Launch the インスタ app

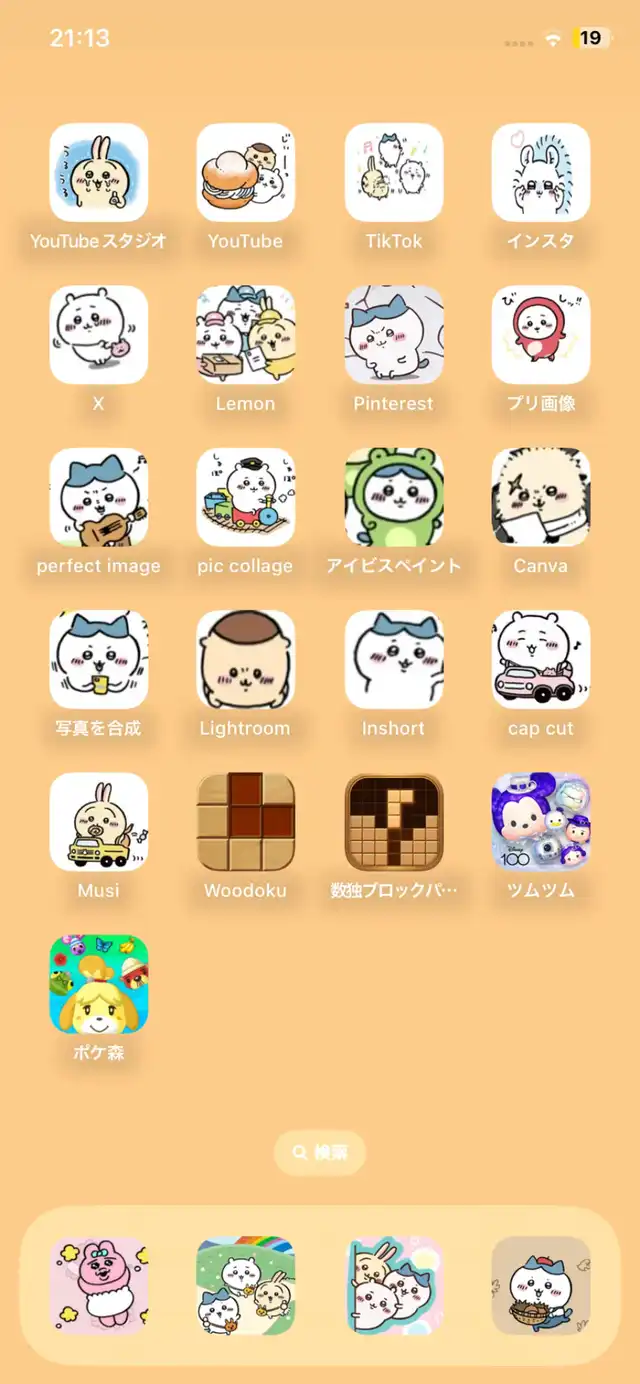click(541, 172)
